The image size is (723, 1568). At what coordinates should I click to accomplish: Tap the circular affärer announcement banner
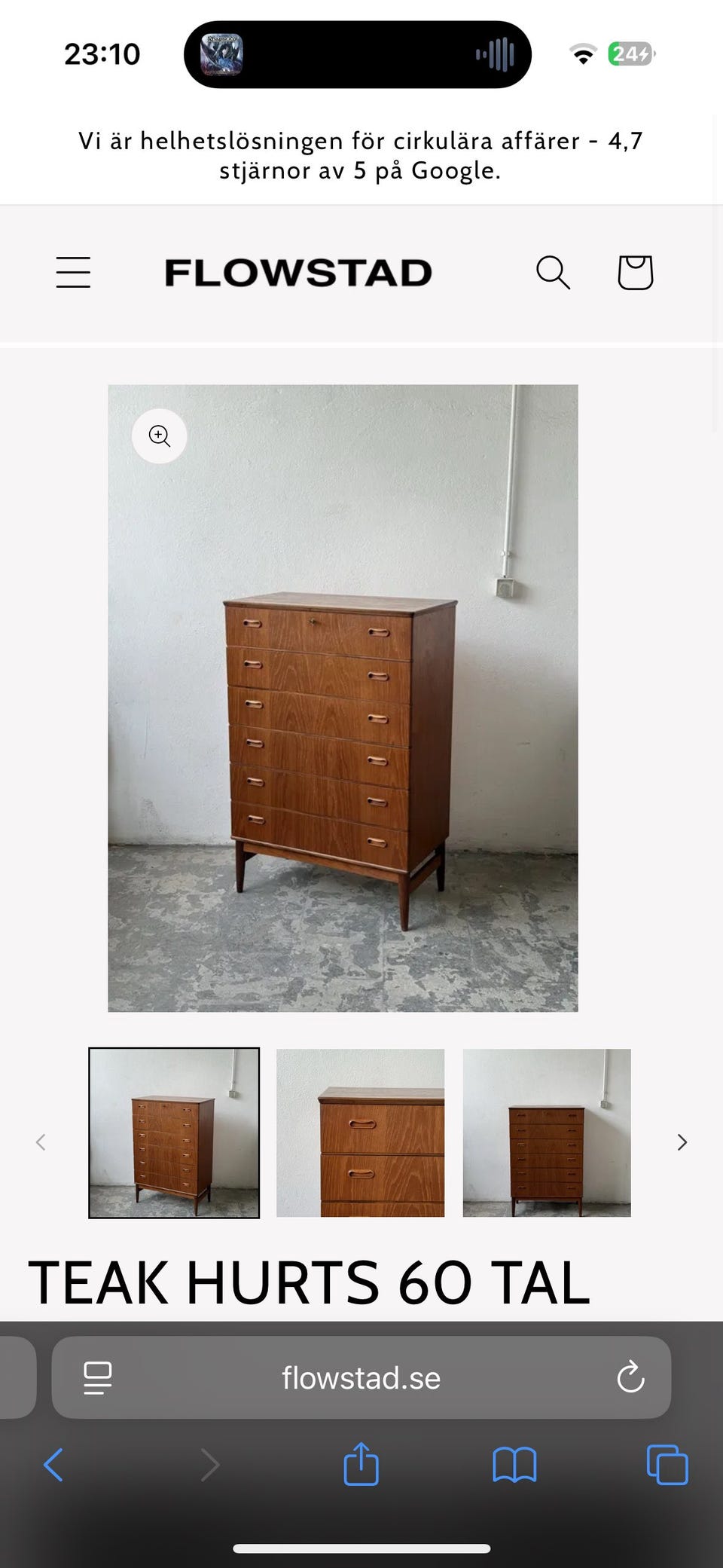[361, 154]
